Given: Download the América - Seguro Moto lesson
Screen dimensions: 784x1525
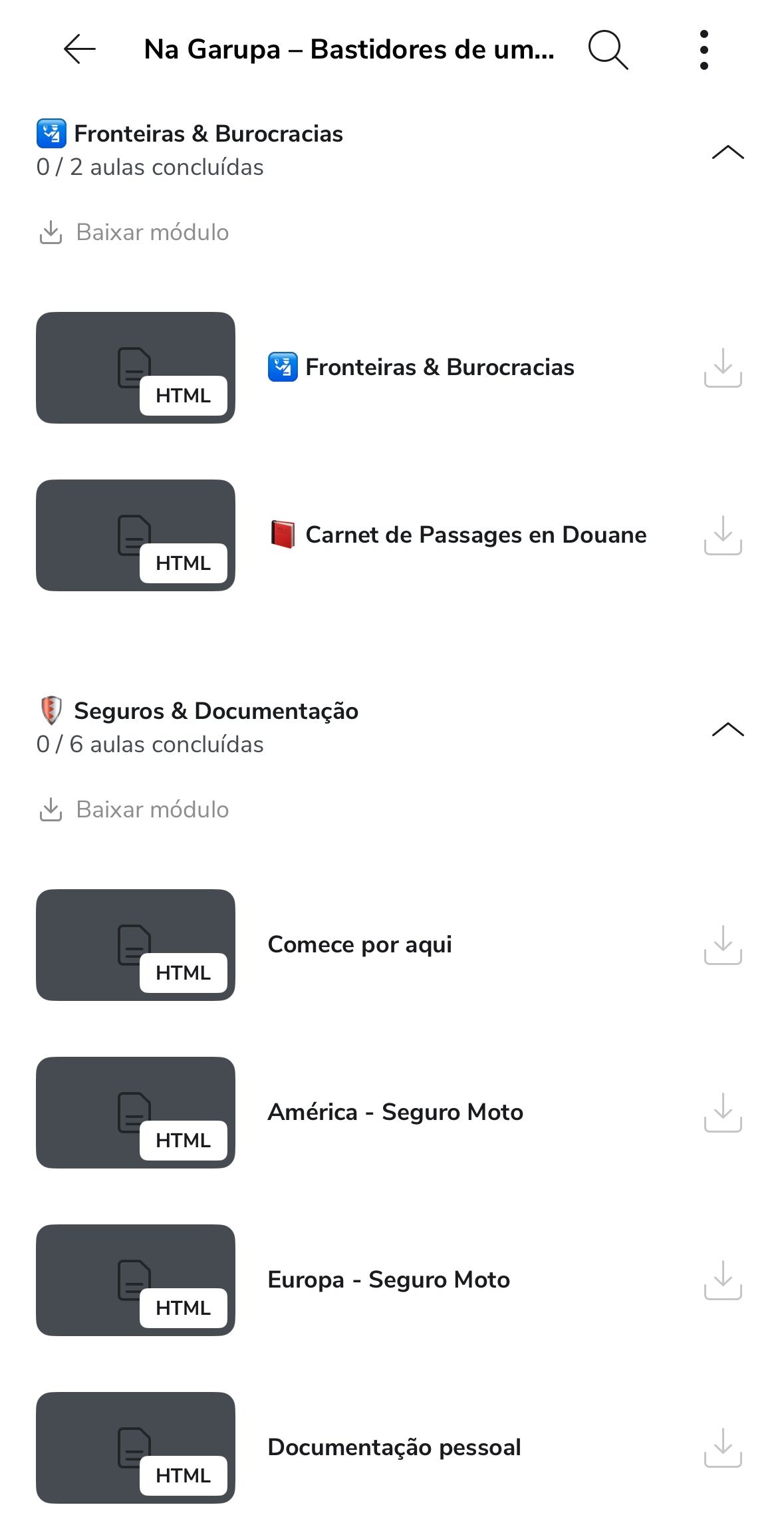Looking at the screenshot, I should tap(723, 1112).
